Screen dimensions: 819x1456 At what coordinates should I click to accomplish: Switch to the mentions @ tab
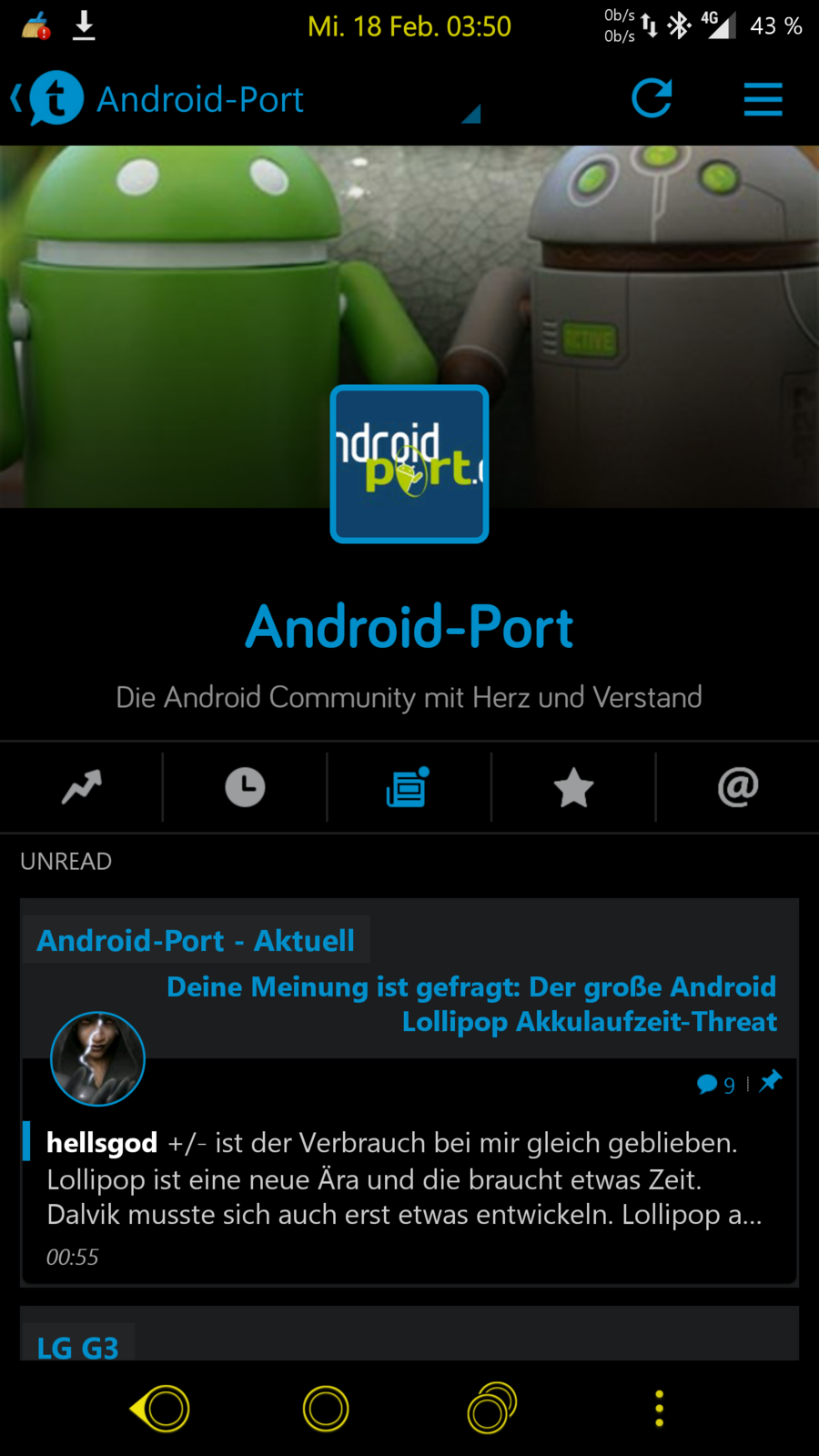tap(737, 787)
